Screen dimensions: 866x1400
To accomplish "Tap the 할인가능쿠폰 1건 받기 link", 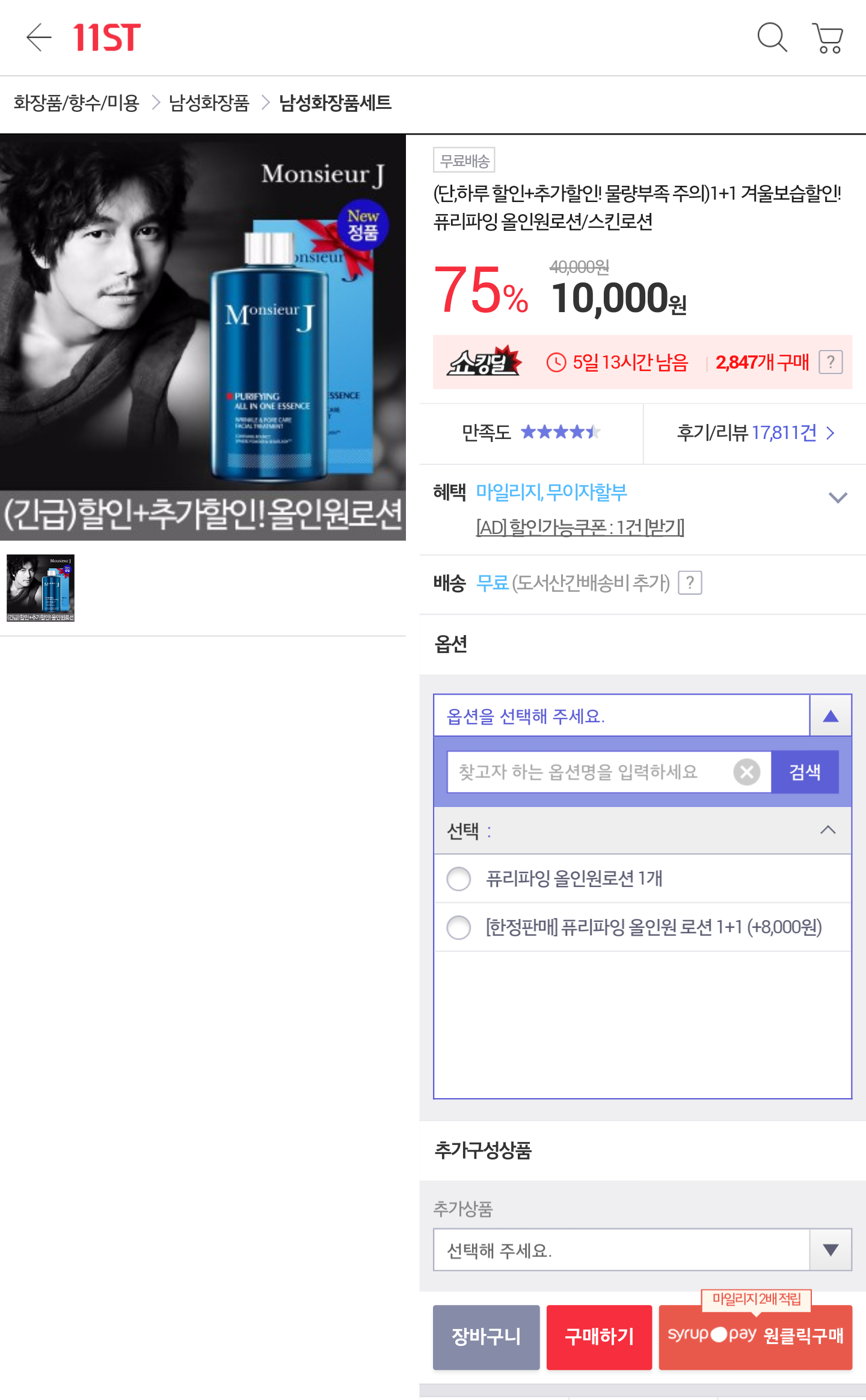I will coord(580,527).
